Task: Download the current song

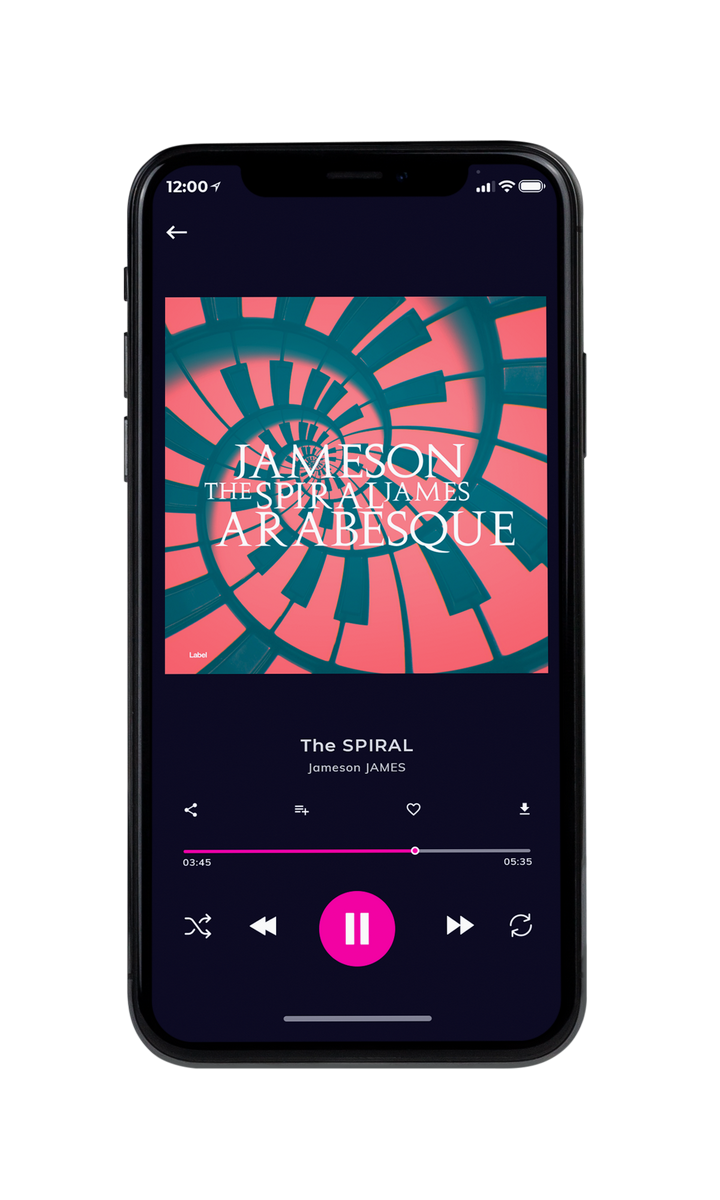Action: (x=524, y=809)
